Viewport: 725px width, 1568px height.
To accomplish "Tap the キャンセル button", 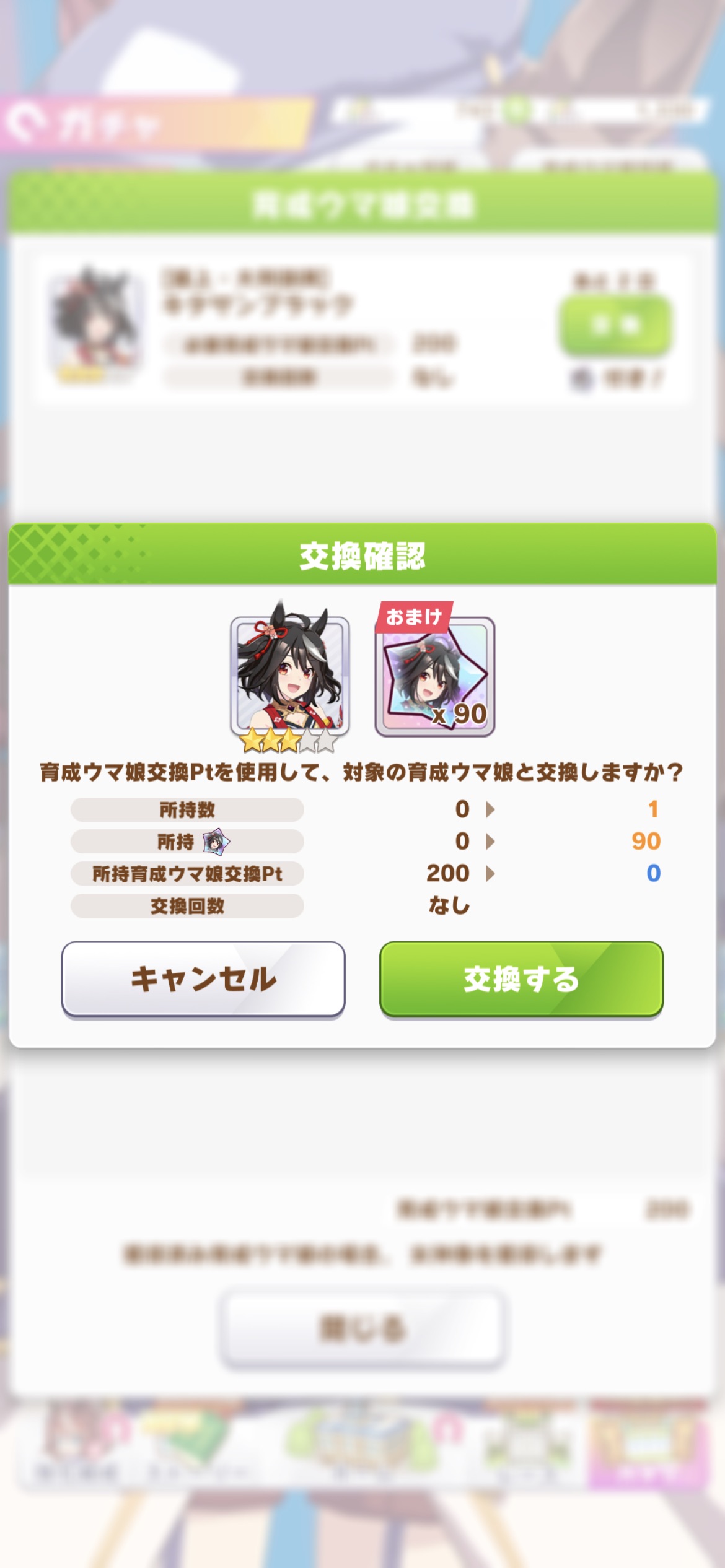I will [203, 978].
